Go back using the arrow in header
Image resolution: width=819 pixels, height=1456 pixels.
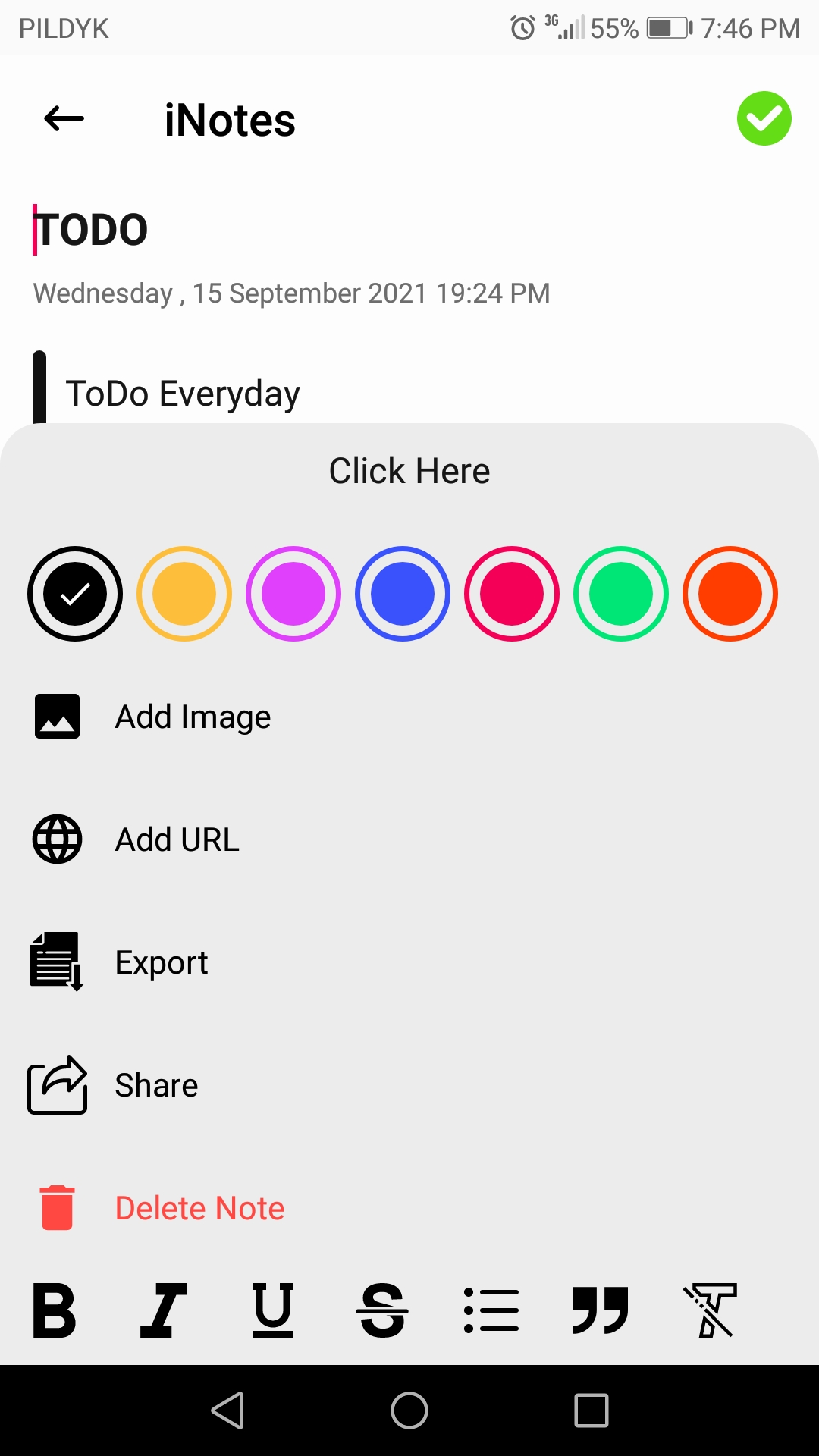tap(64, 119)
